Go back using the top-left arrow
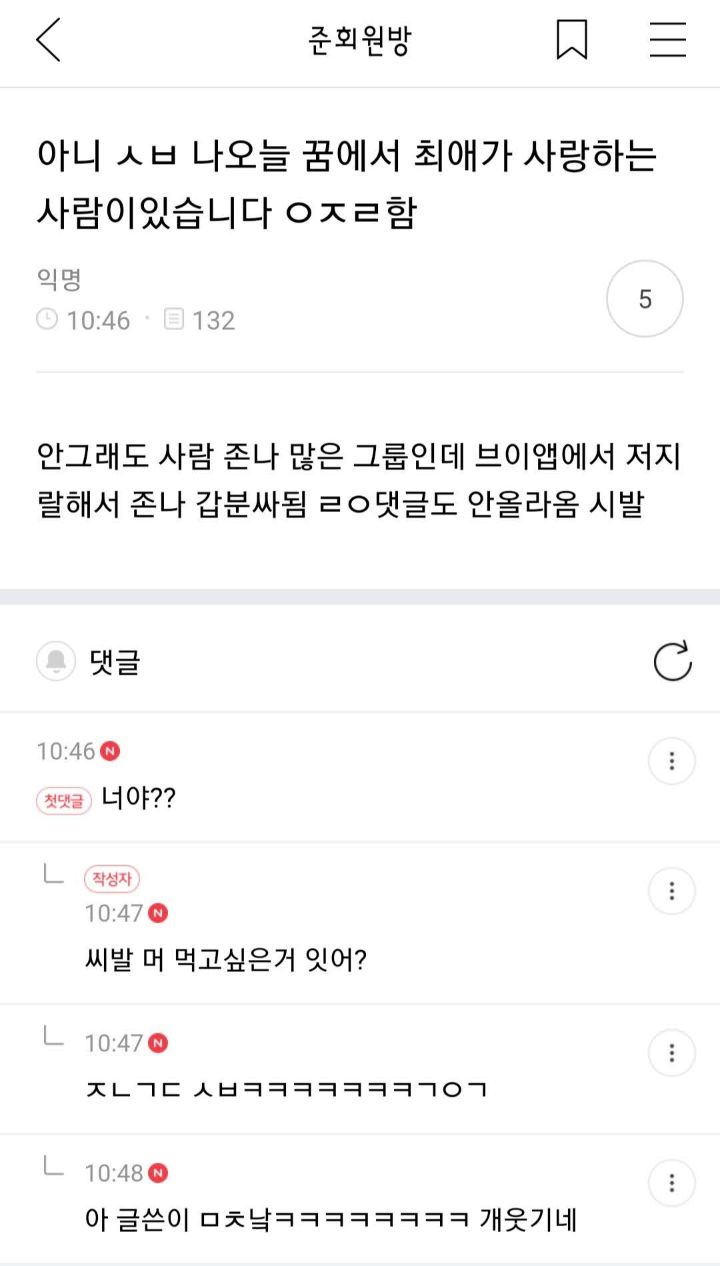The height and width of the screenshot is (1266, 720). 48,41
